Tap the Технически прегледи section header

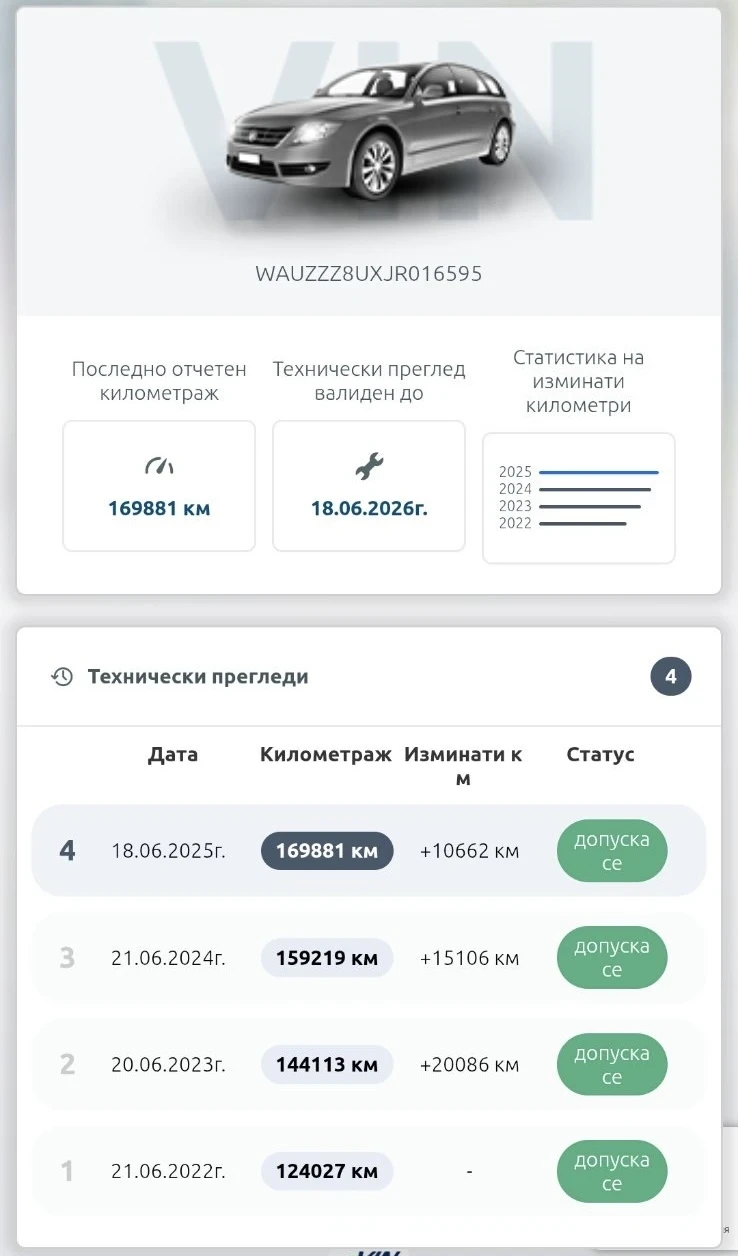[198, 677]
